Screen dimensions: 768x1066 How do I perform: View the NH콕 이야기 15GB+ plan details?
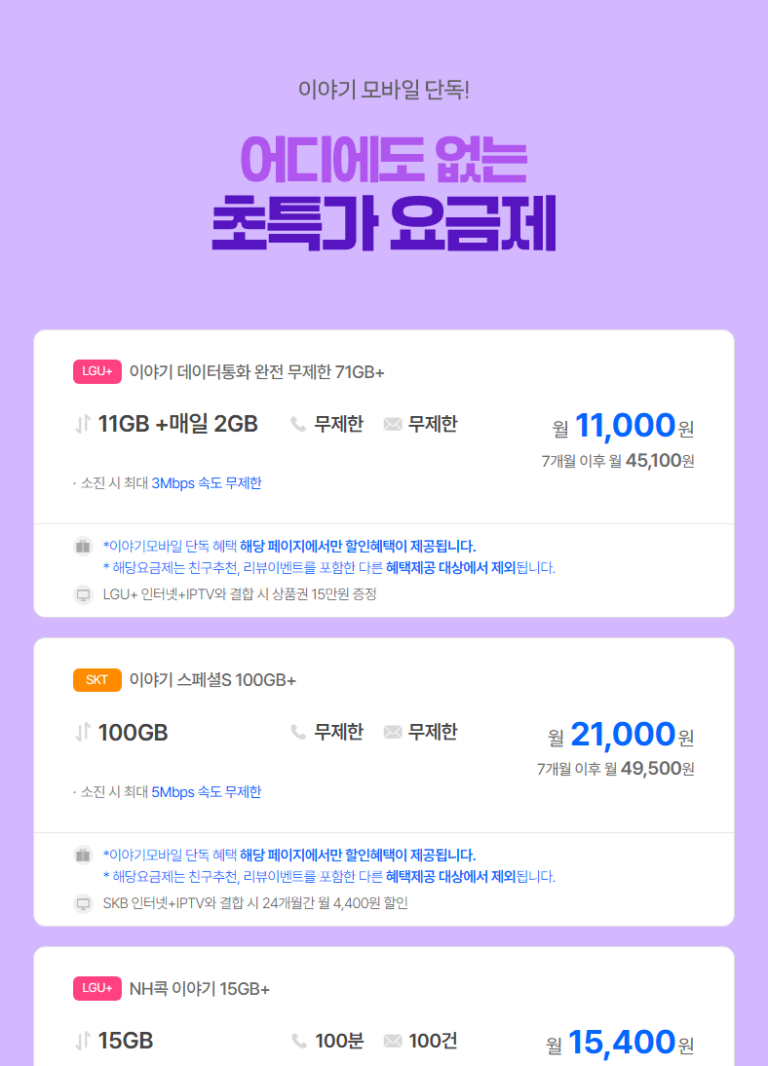[x=384, y=1006]
